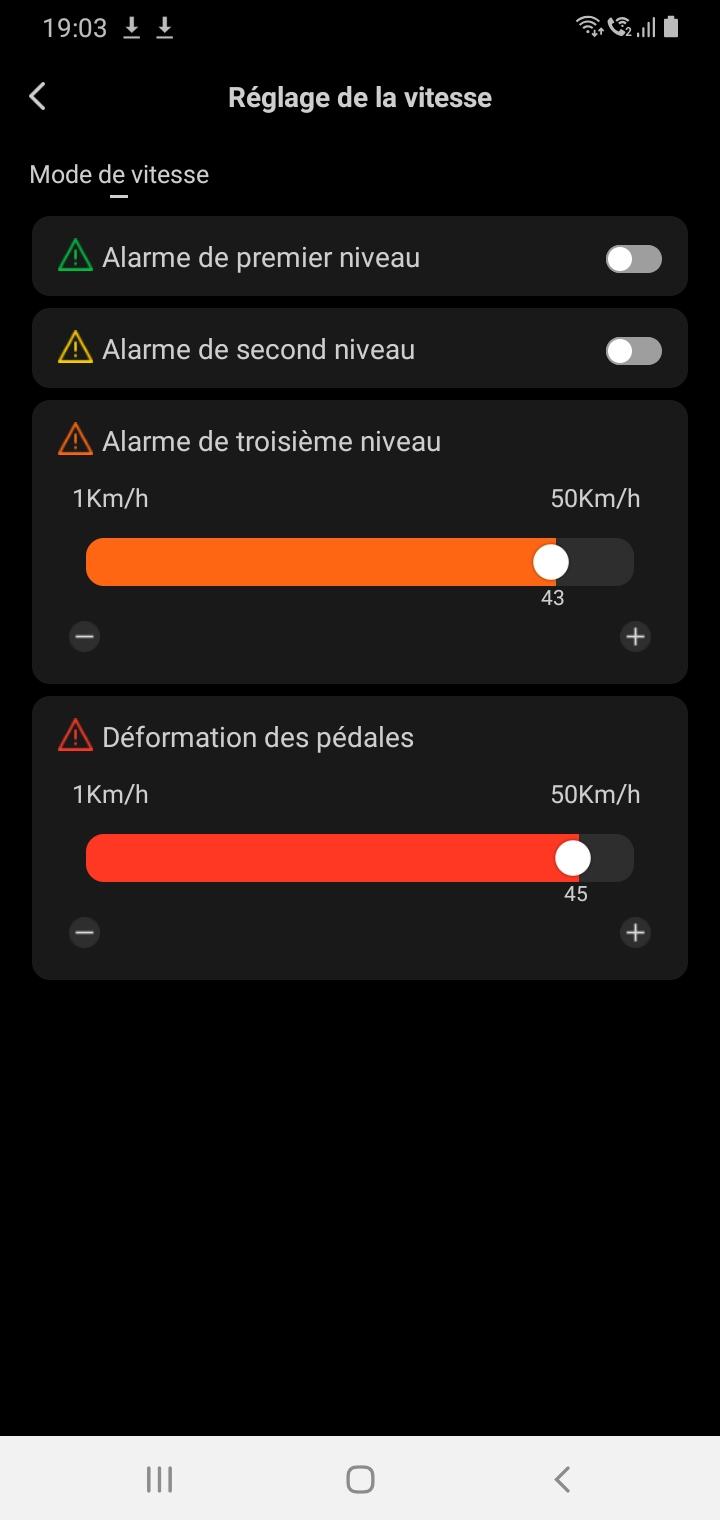The height and width of the screenshot is (1520, 720).
Task: Tap the Déformation des pédales slider
Action: (x=360, y=858)
